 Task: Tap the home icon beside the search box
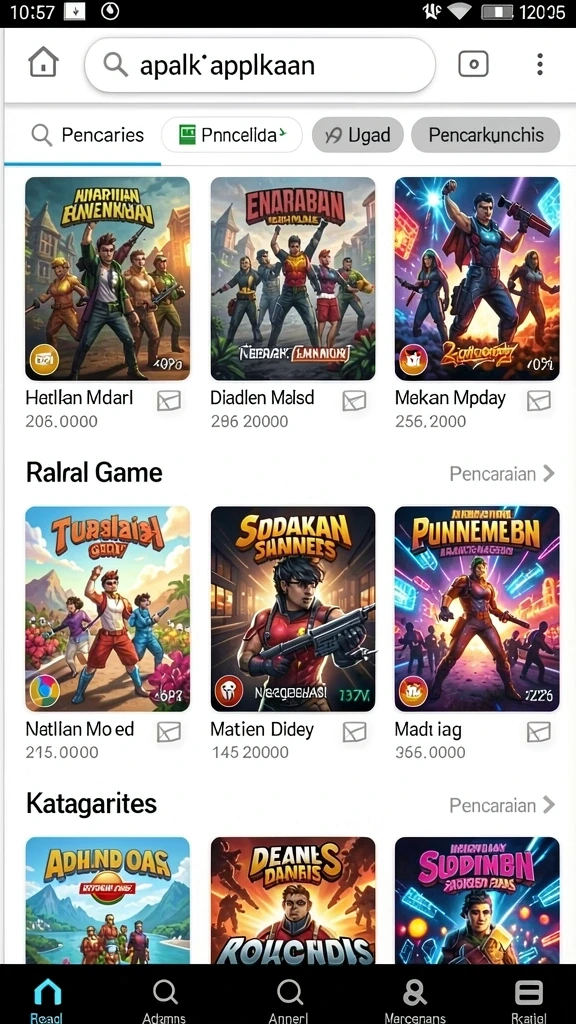click(44, 64)
